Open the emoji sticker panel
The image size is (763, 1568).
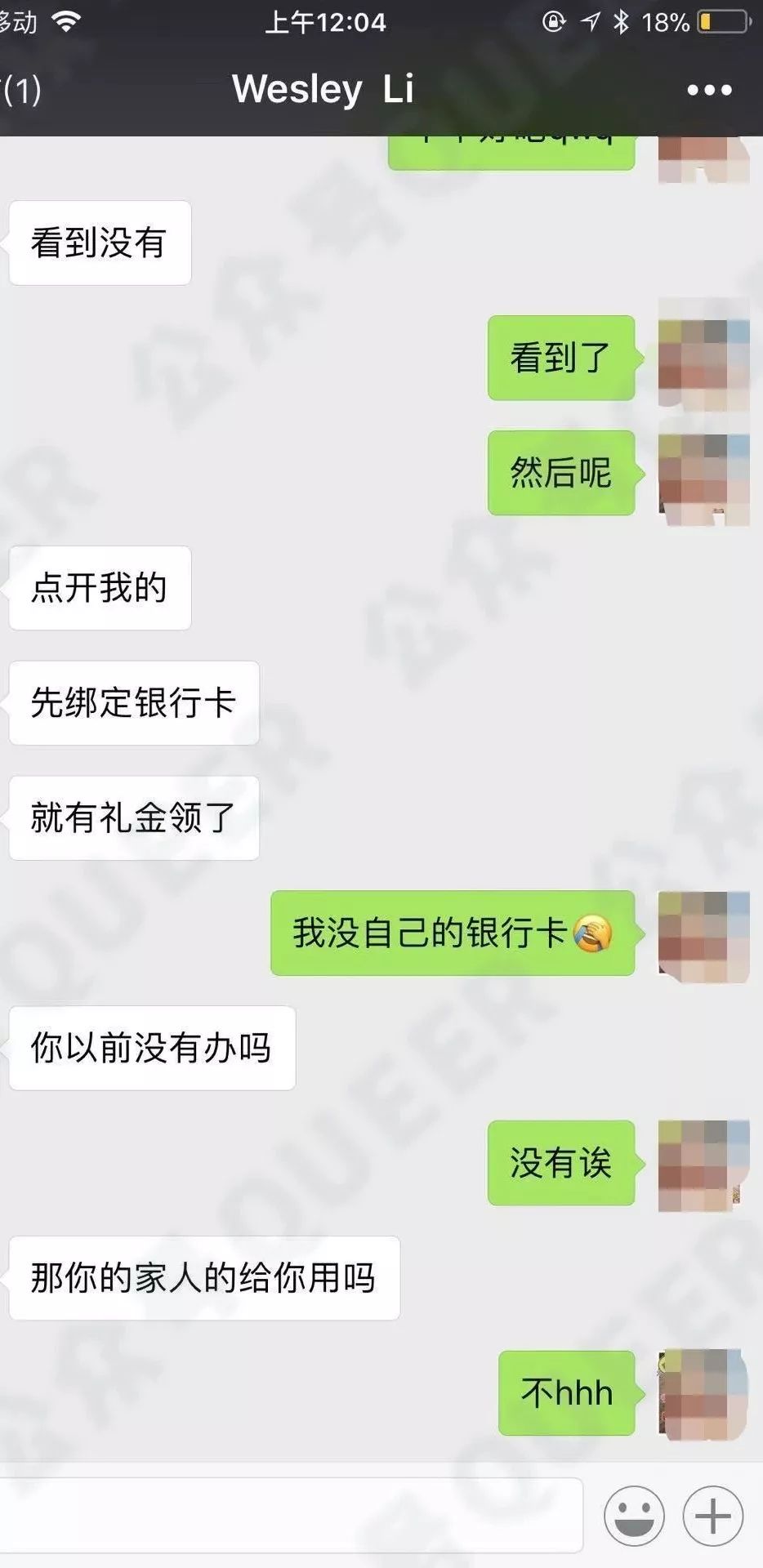pos(634,1516)
